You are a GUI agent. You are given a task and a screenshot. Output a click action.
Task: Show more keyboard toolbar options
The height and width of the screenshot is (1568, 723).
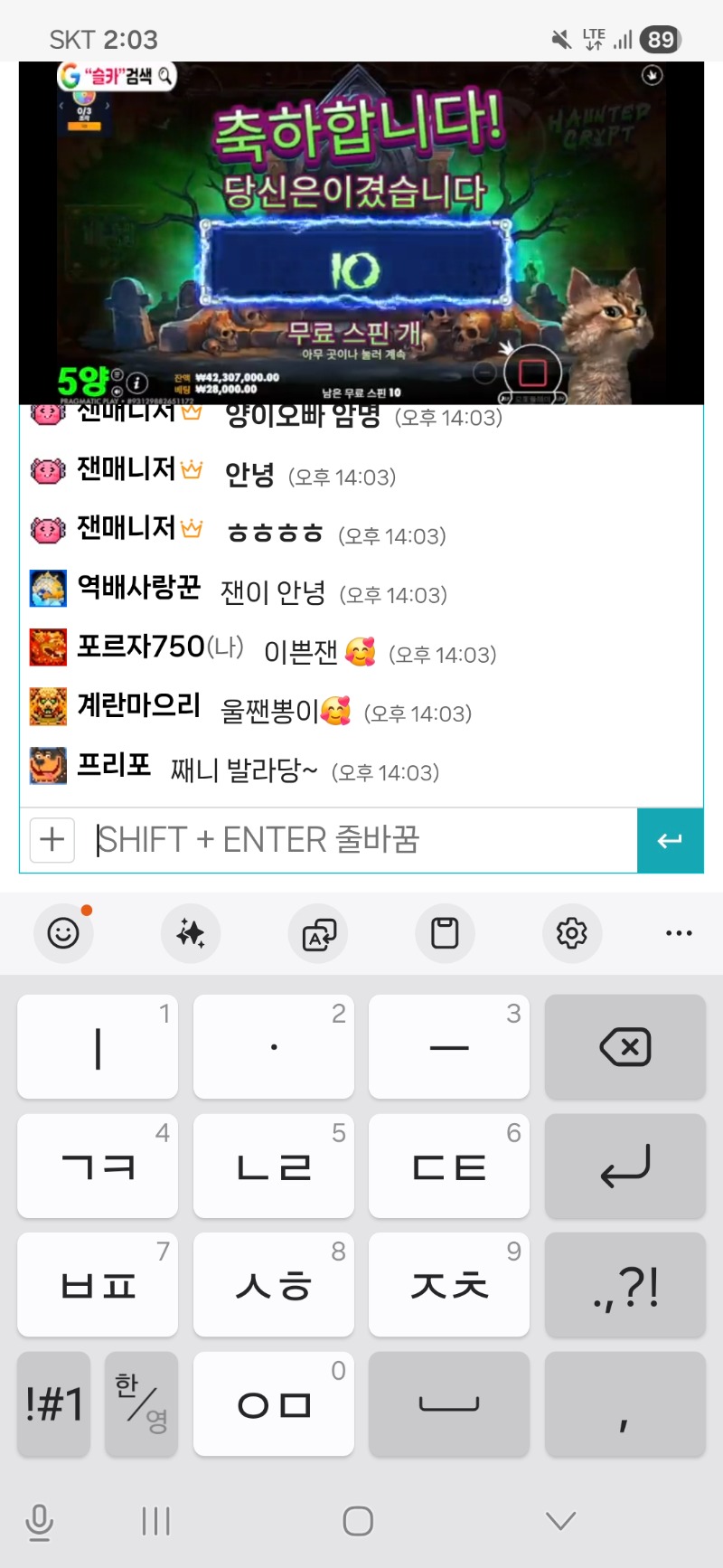679,932
